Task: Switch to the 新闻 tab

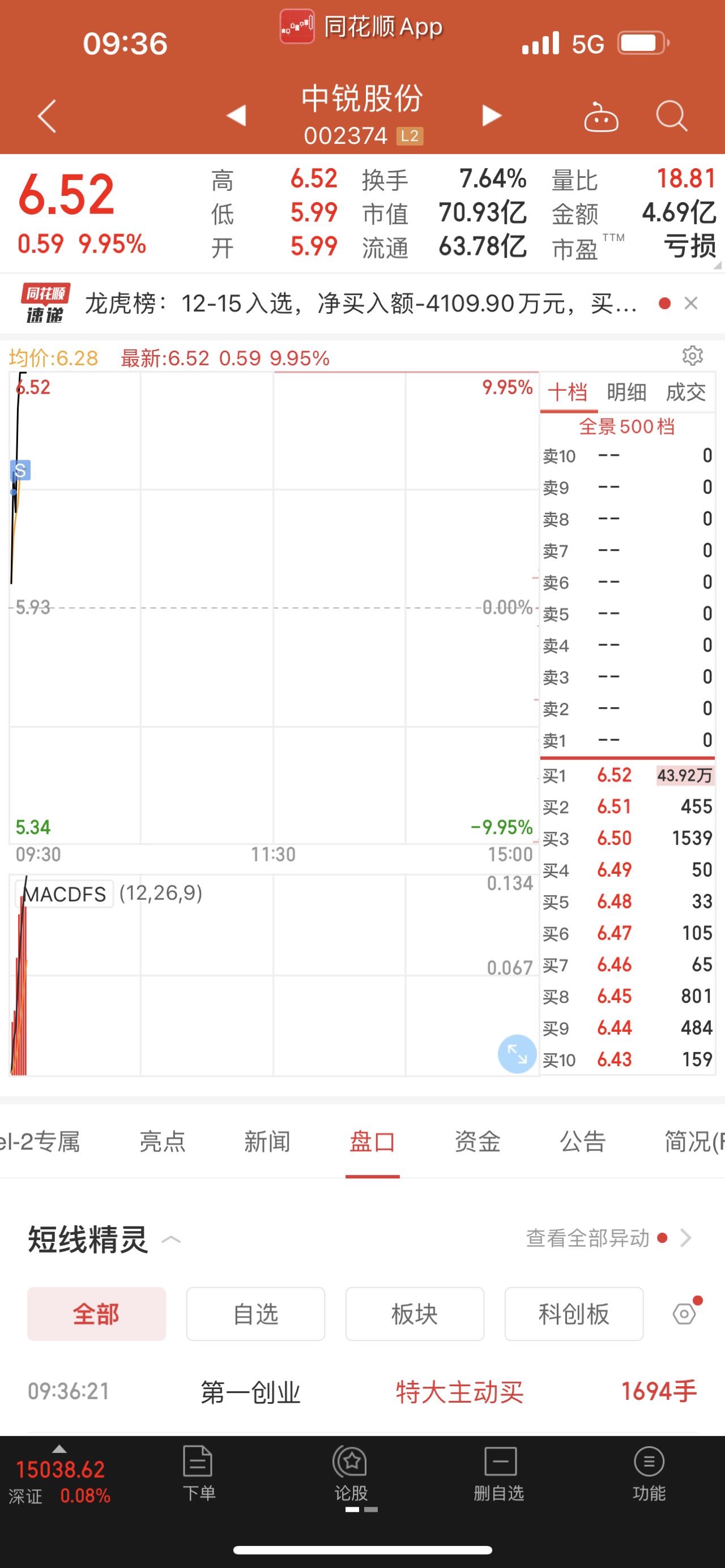Action: [x=267, y=1141]
